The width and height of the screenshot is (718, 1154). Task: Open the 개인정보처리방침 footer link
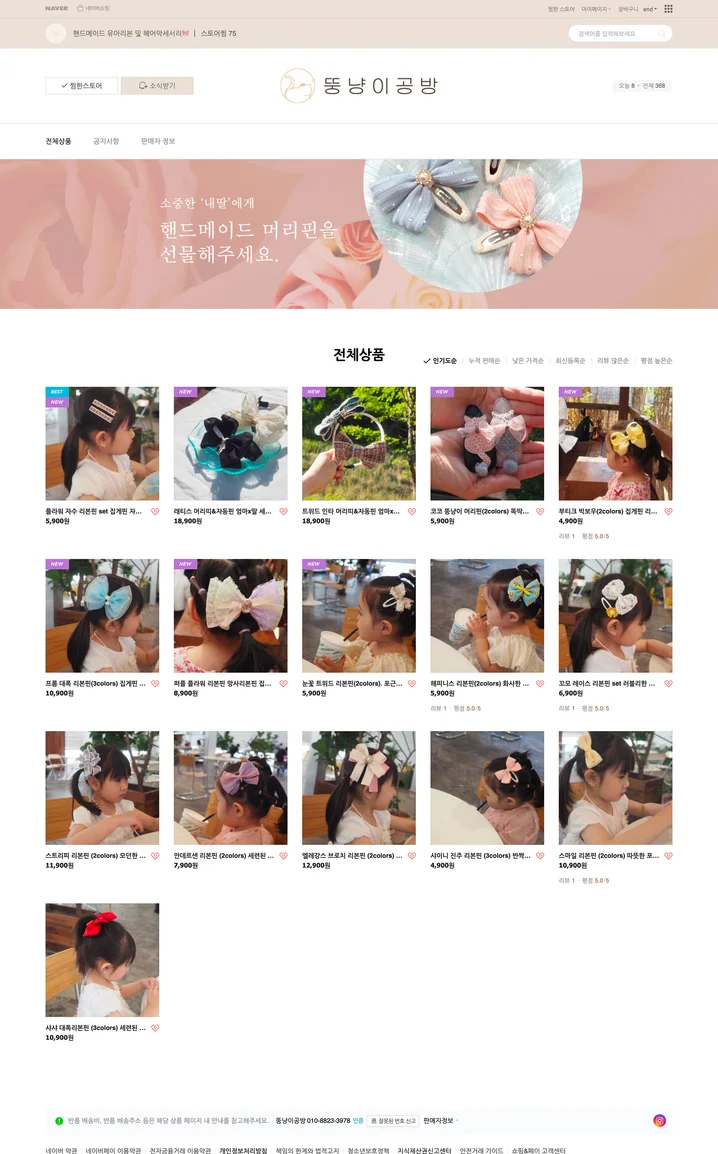tap(243, 1150)
